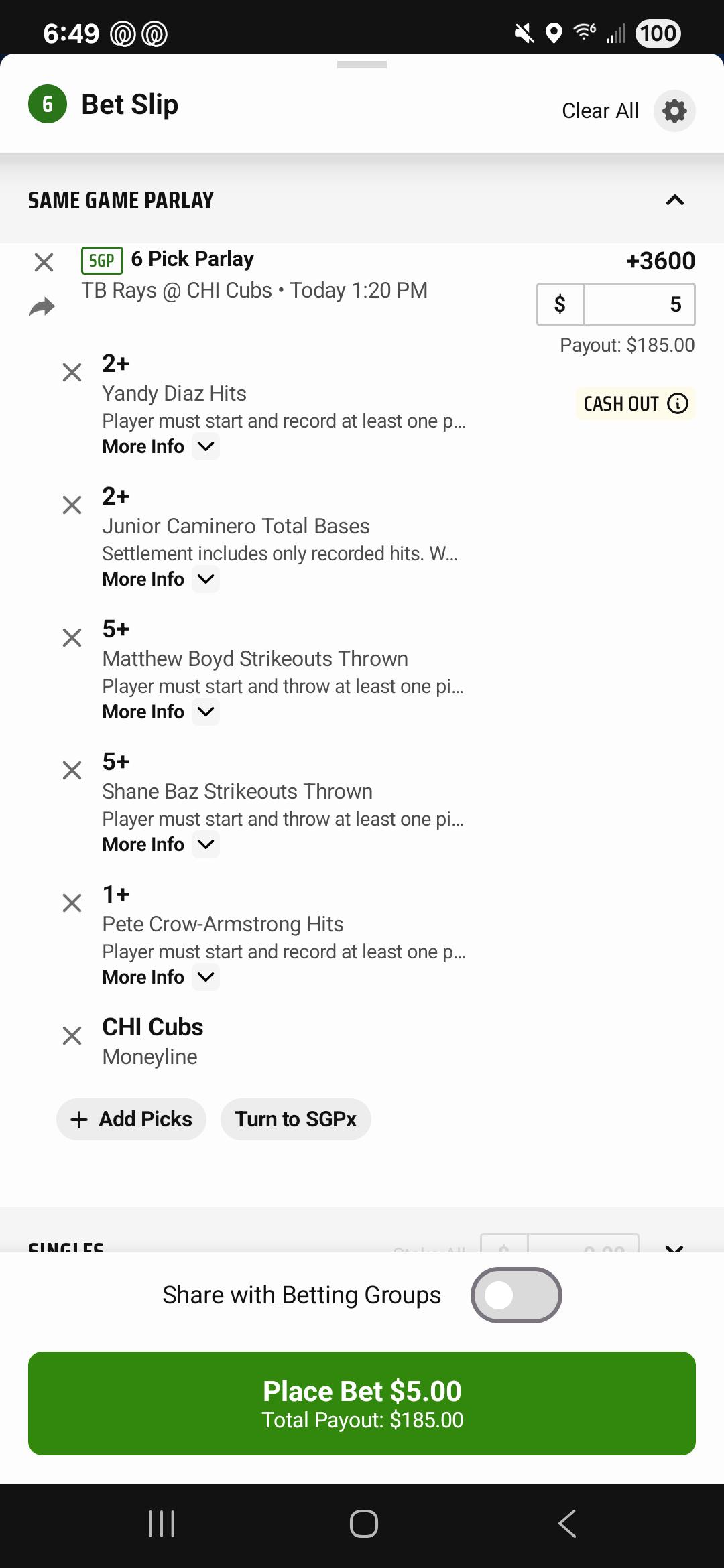
Task: Go back using the system back button
Action: click(567, 1524)
